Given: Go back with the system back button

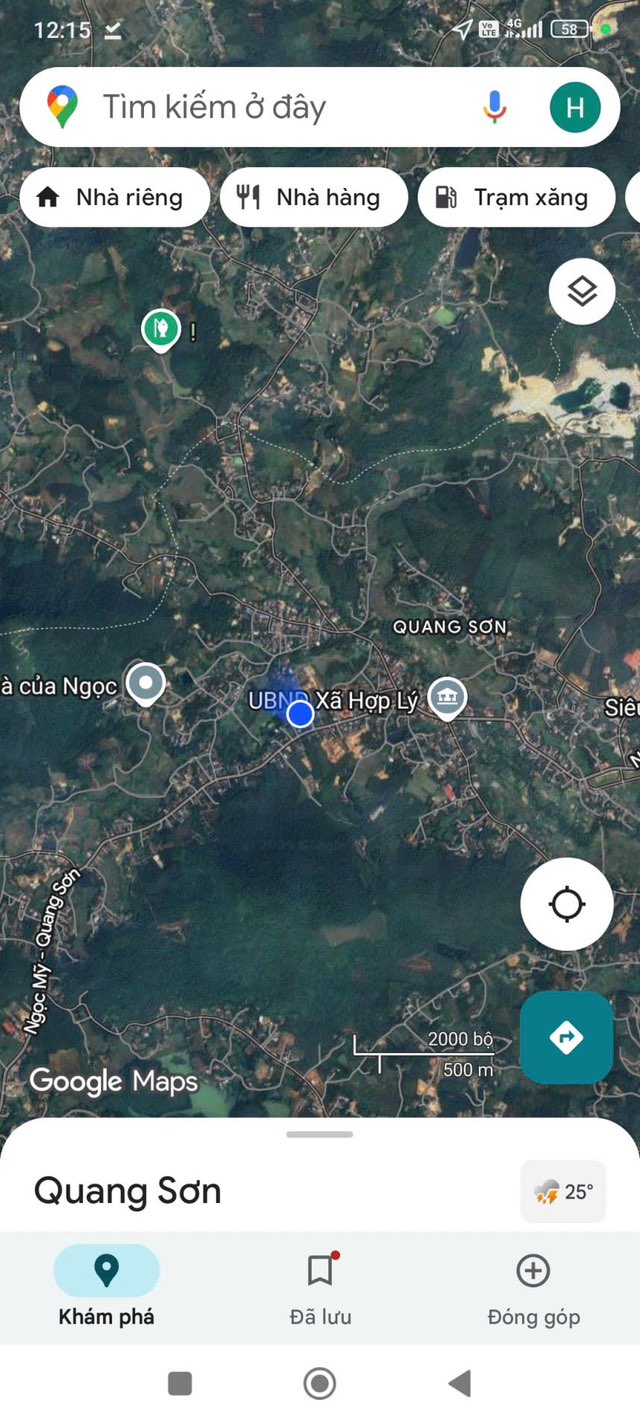Looking at the screenshot, I should tap(460, 1384).
